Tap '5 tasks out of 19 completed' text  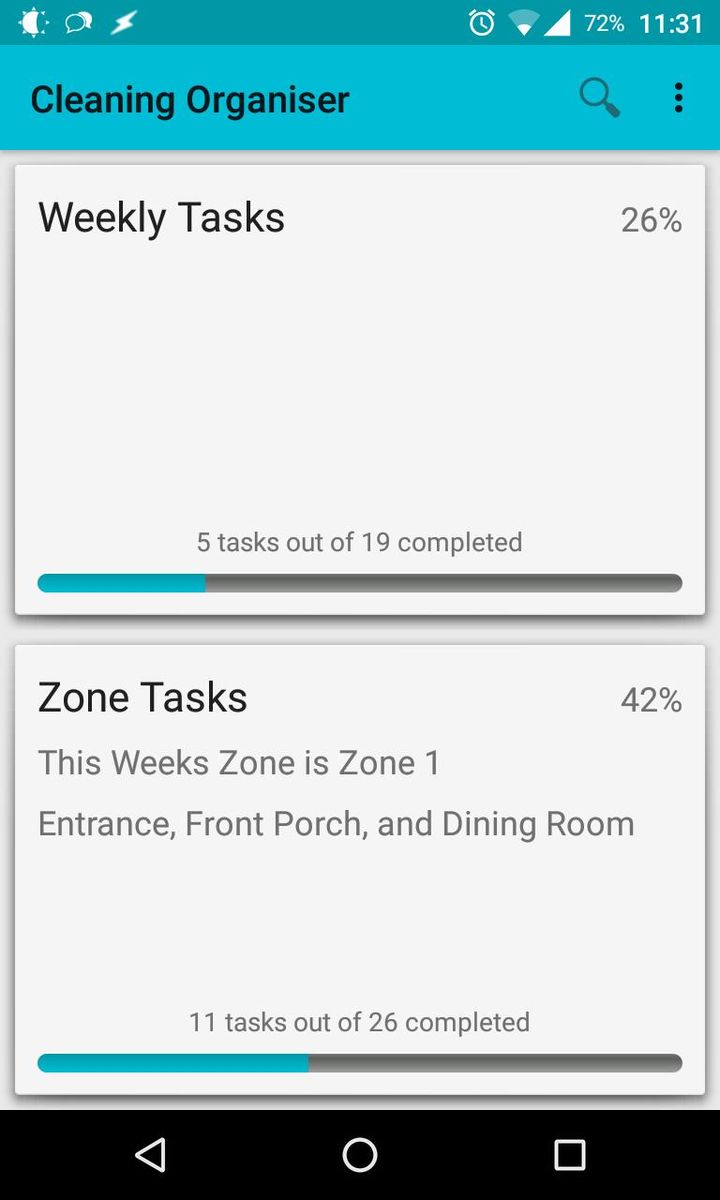click(360, 542)
